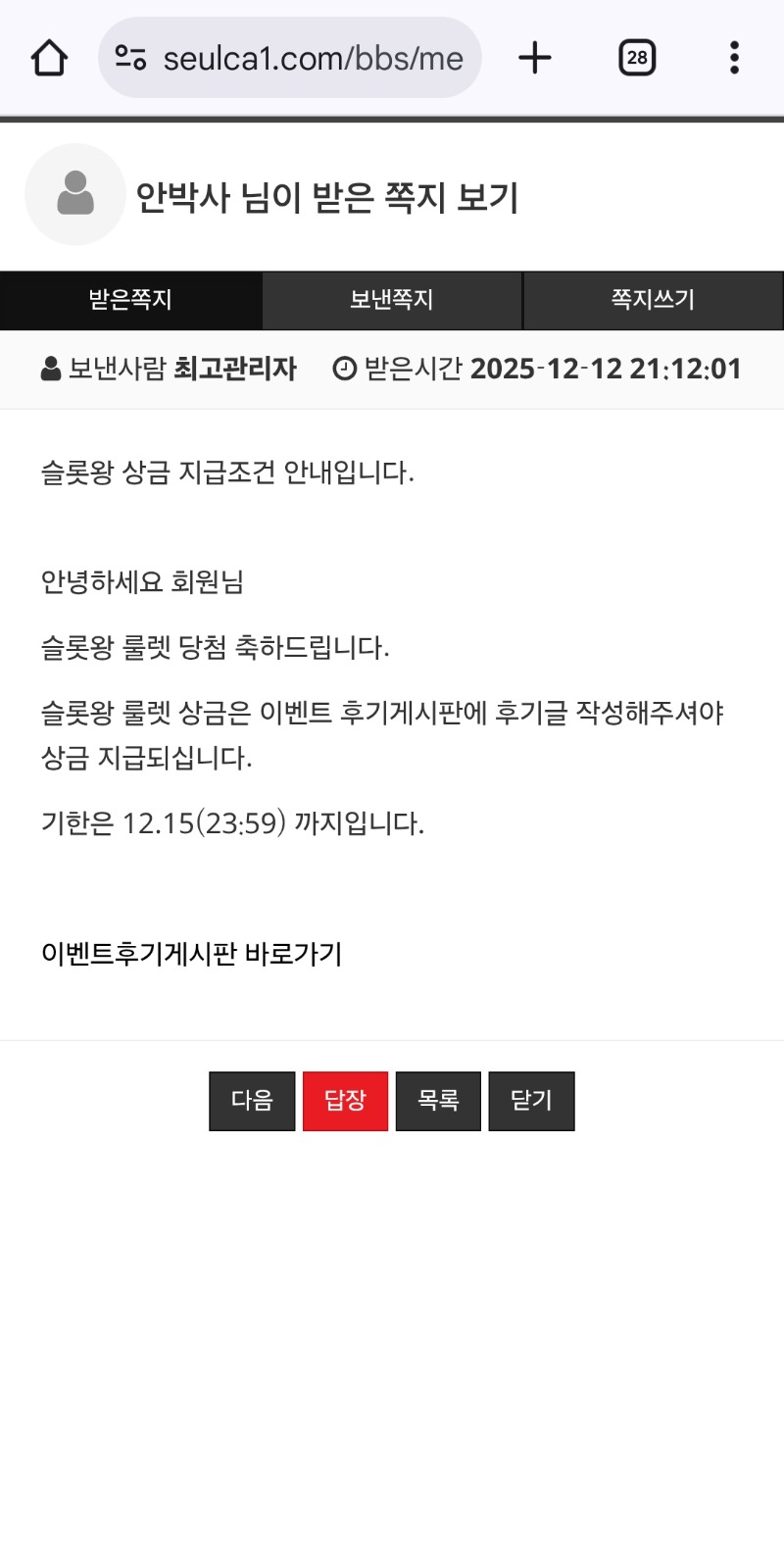The height and width of the screenshot is (1541, 784).
Task: Open the 쪽지쓰기 tab
Action: point(653,300)
